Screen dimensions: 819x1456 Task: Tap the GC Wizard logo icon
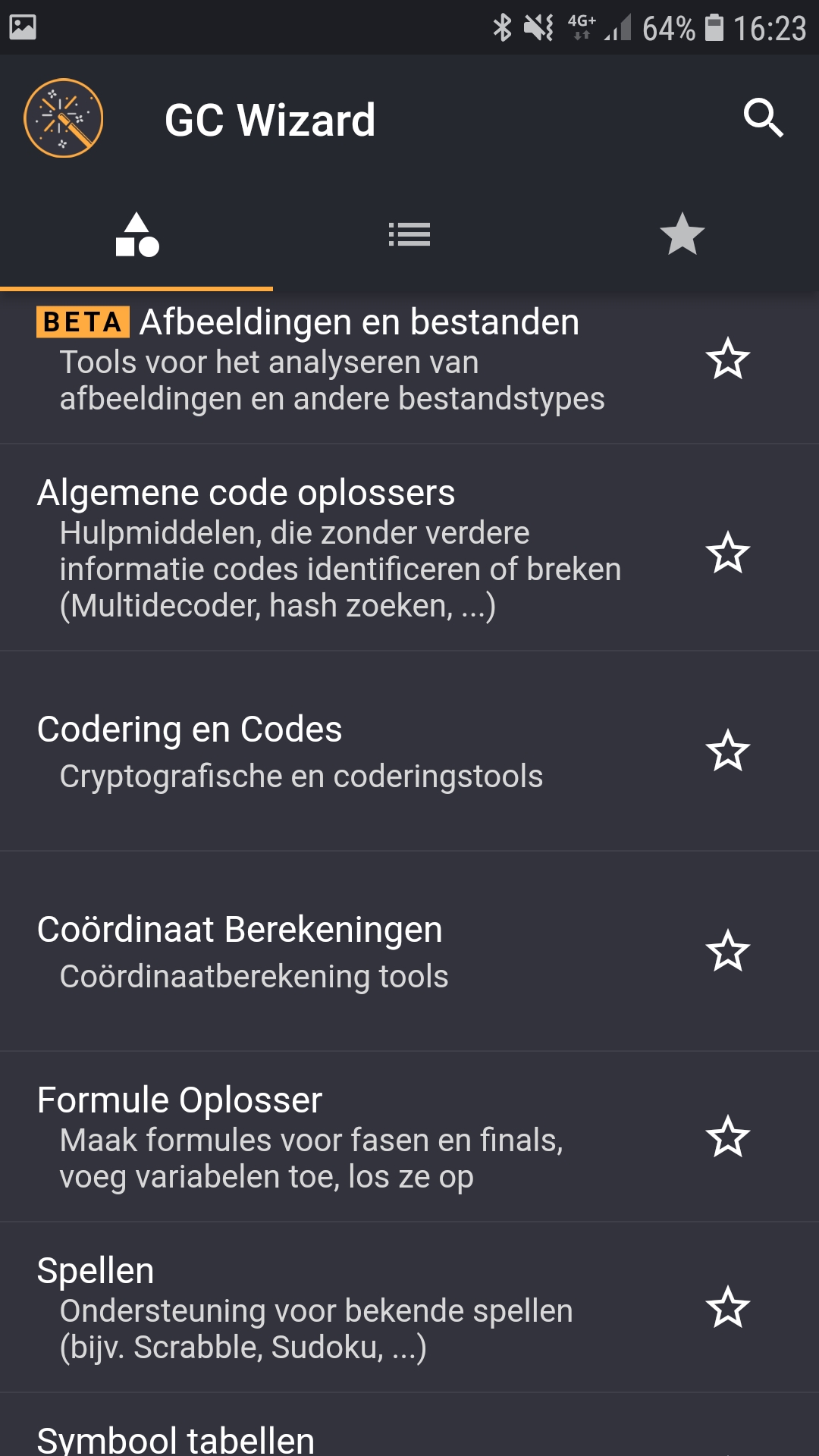[x=64, y=118]
